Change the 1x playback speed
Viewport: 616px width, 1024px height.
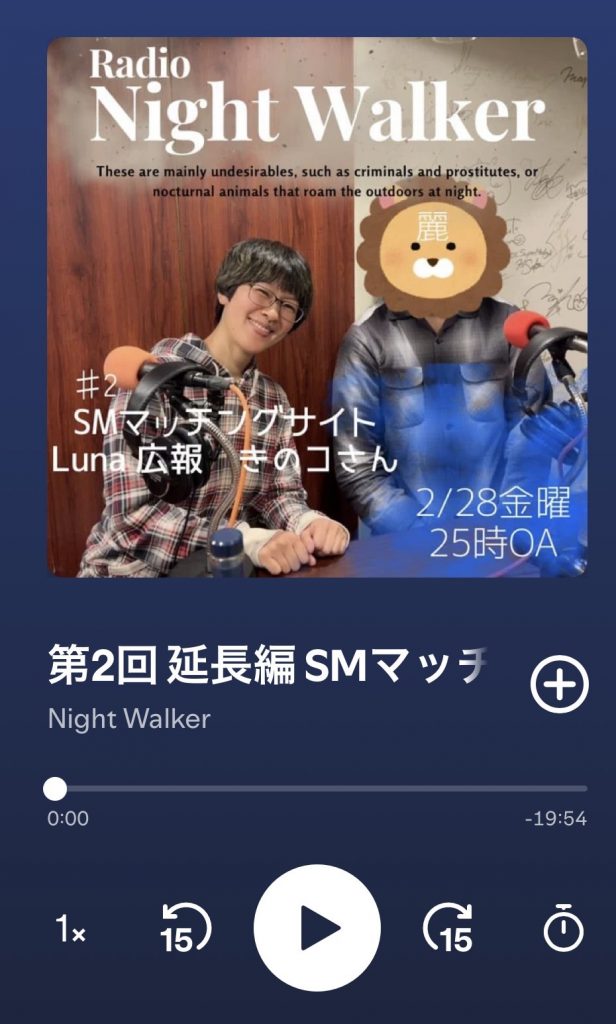(x=70, y=930)
